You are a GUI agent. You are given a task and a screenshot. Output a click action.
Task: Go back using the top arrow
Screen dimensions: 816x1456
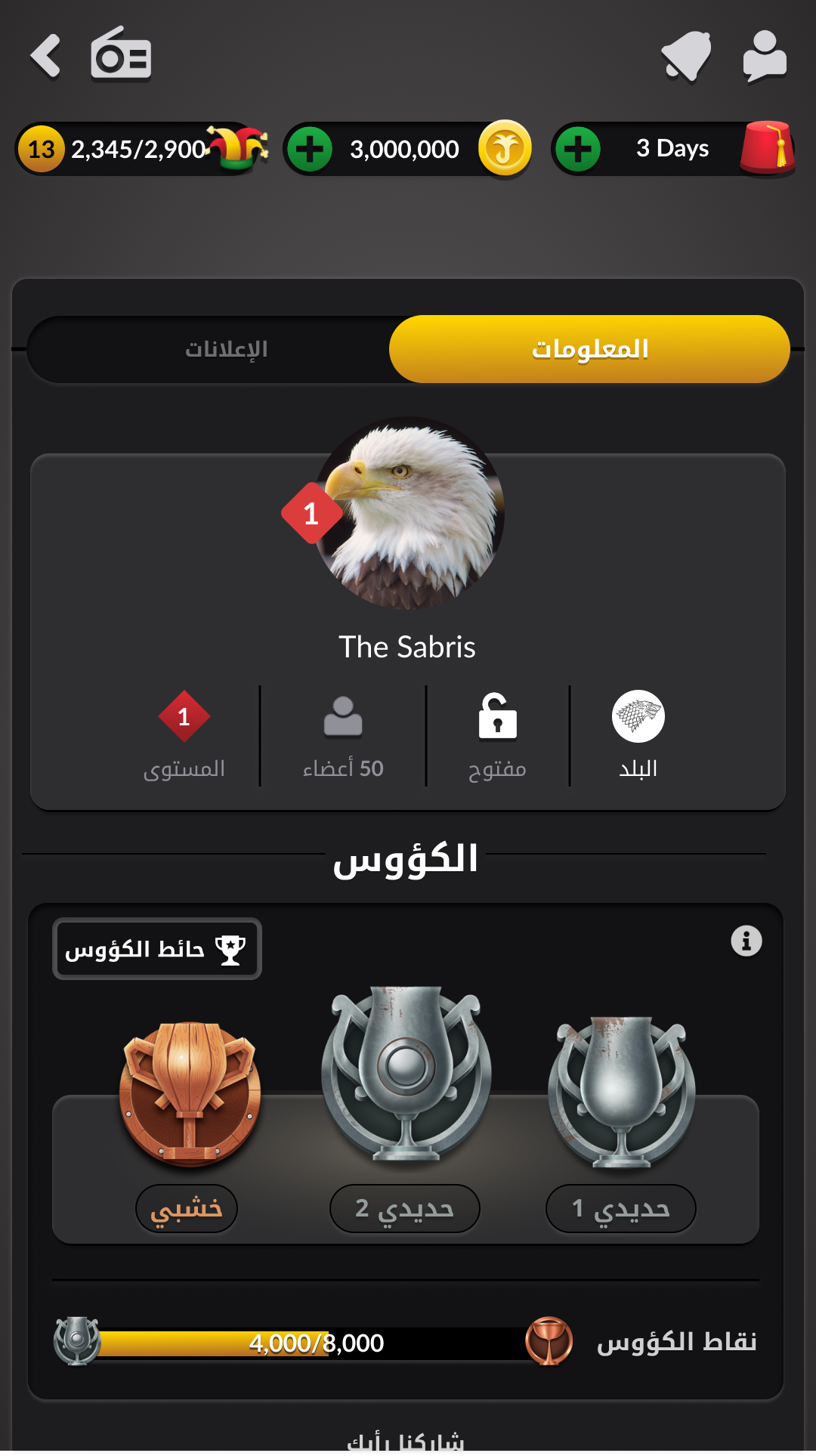tap(46, 56)
